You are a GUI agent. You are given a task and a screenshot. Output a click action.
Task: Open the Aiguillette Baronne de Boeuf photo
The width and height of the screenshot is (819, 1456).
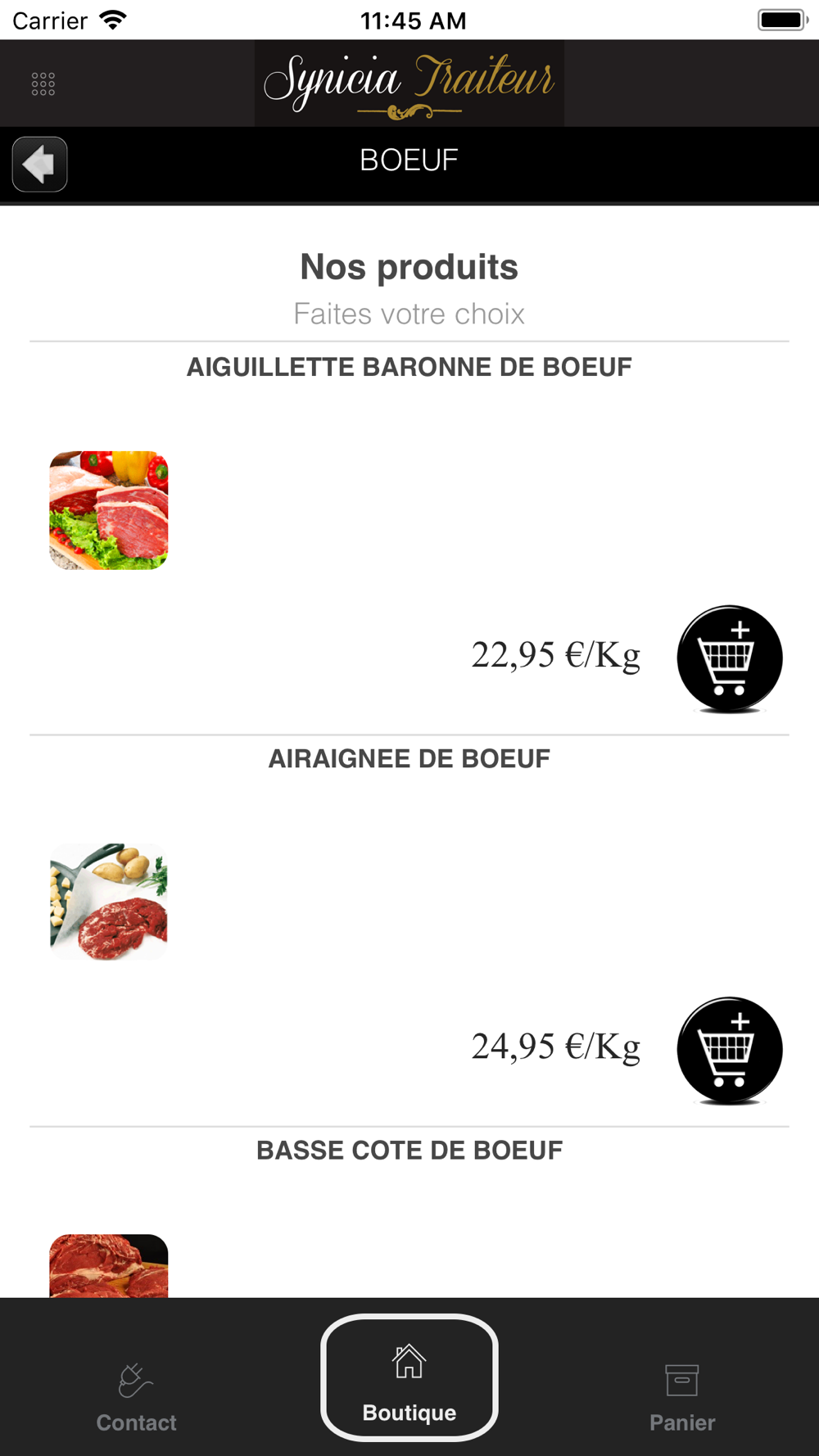click(109, 510)
